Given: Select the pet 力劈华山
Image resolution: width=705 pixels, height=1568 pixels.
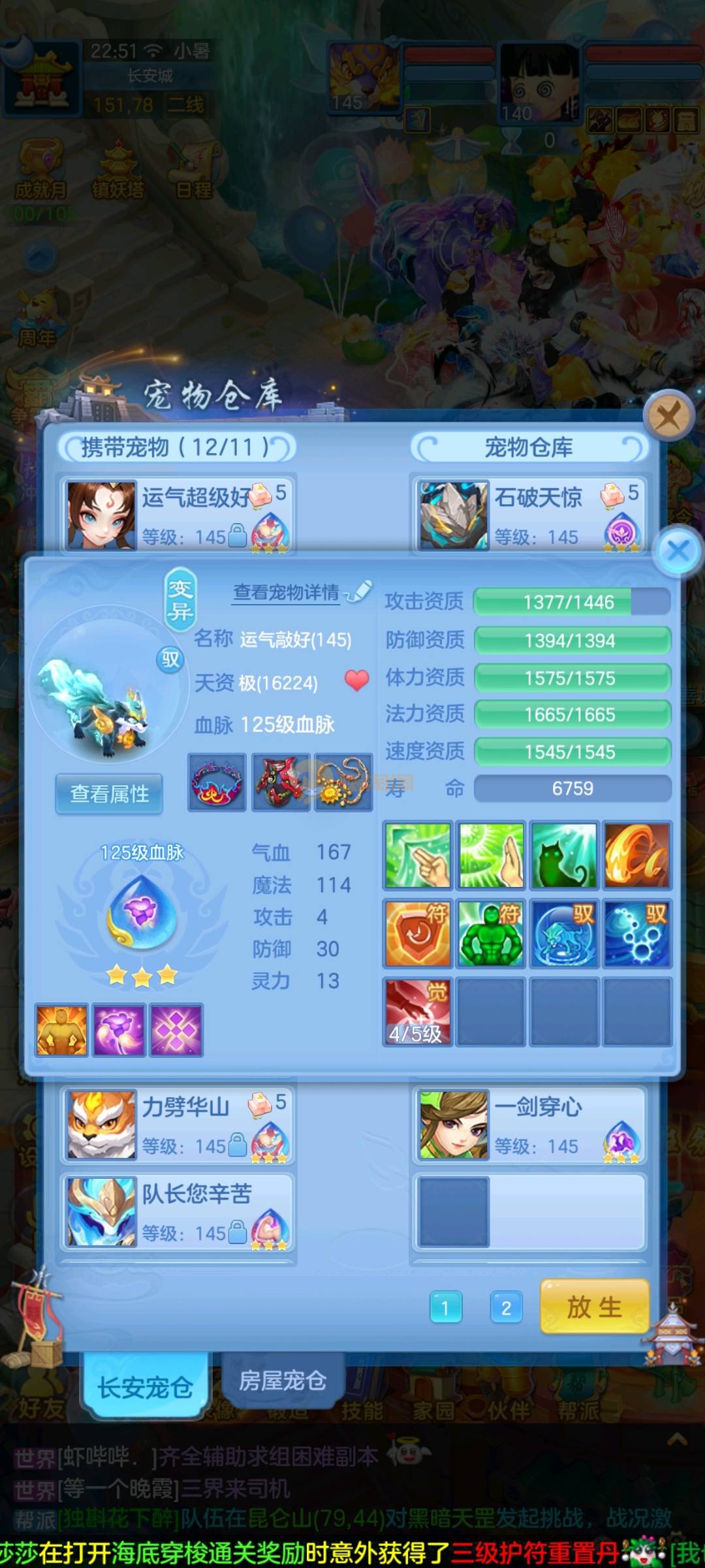Looking at the screenshot, I should pyautogui.click(x=178, y=1125).
